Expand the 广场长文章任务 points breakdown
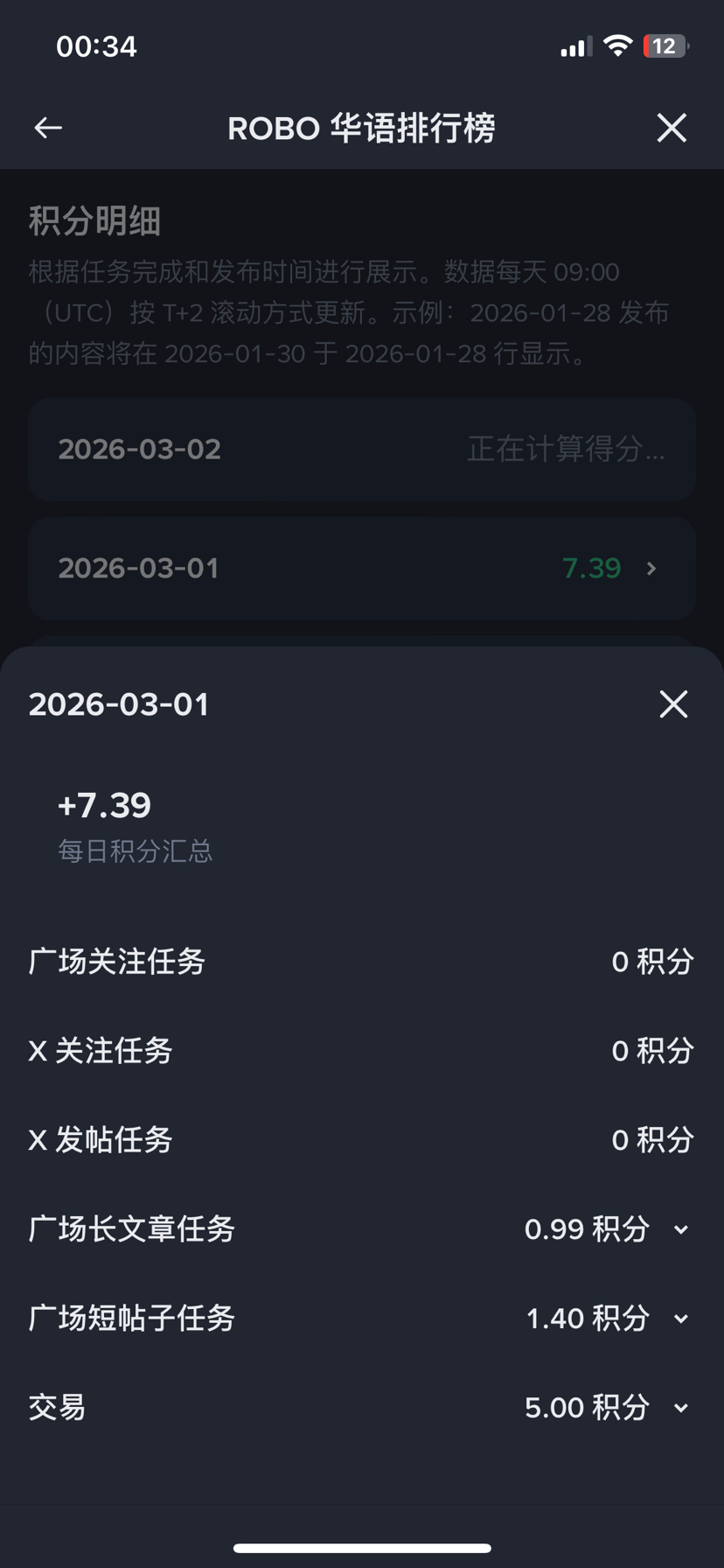 tap(681, 1229)
